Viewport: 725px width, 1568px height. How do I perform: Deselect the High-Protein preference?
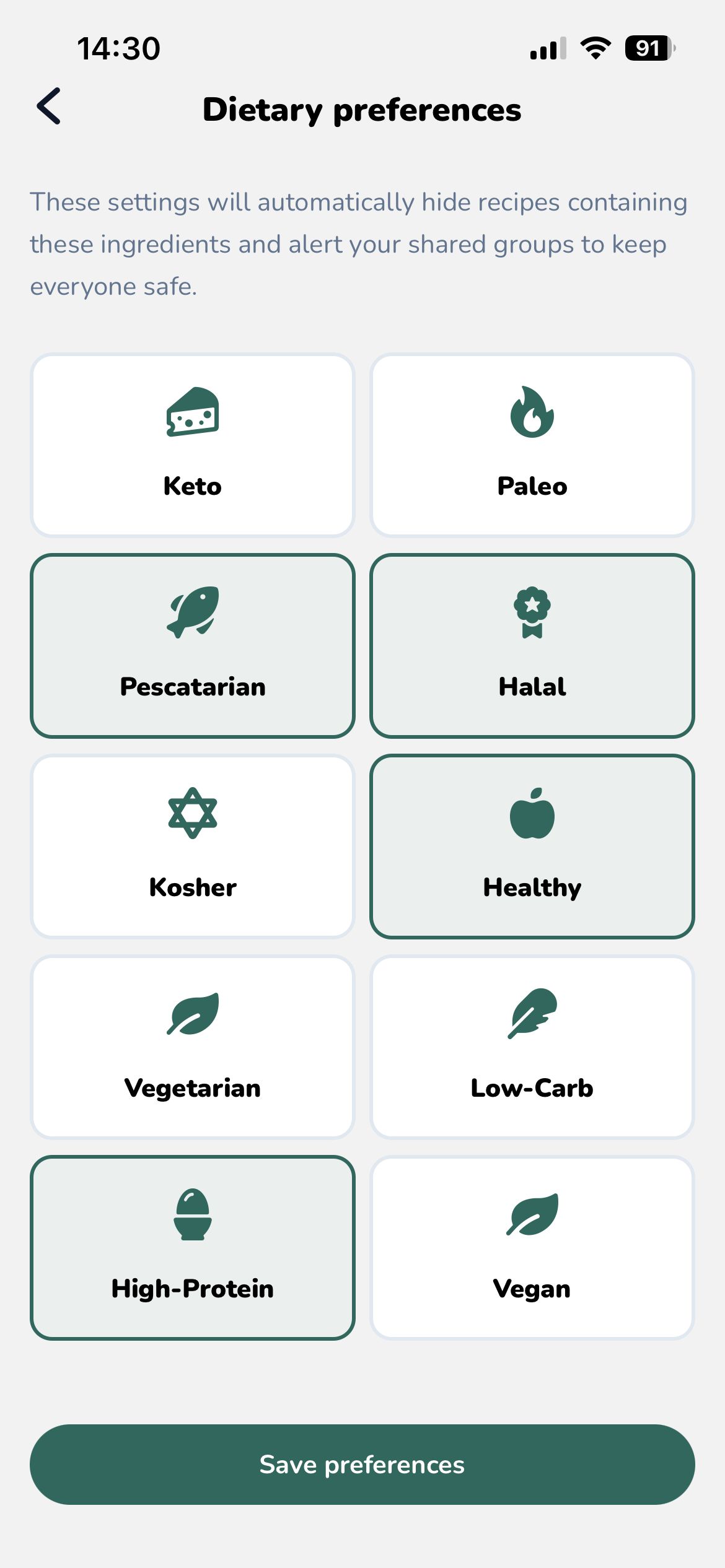(193, 1248)
